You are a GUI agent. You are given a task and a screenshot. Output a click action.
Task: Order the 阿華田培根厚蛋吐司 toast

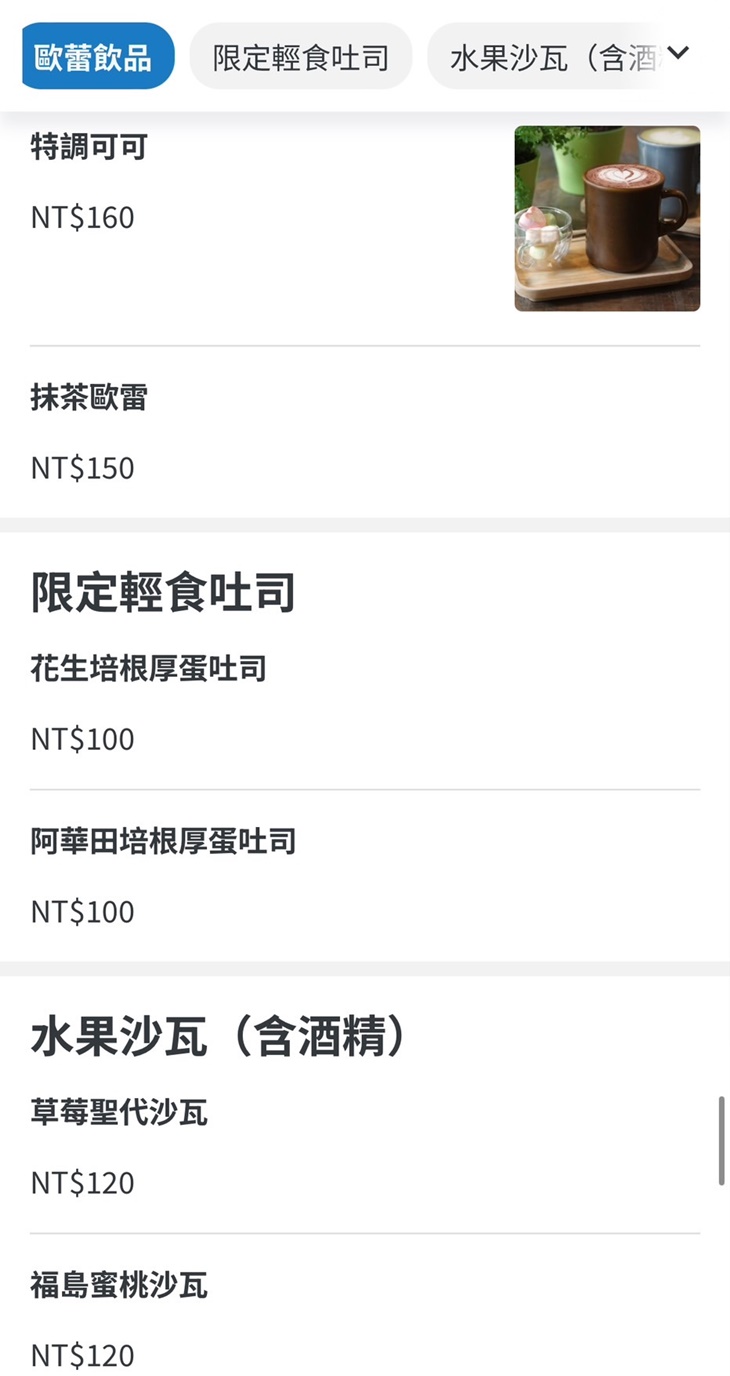coord(161,843)
